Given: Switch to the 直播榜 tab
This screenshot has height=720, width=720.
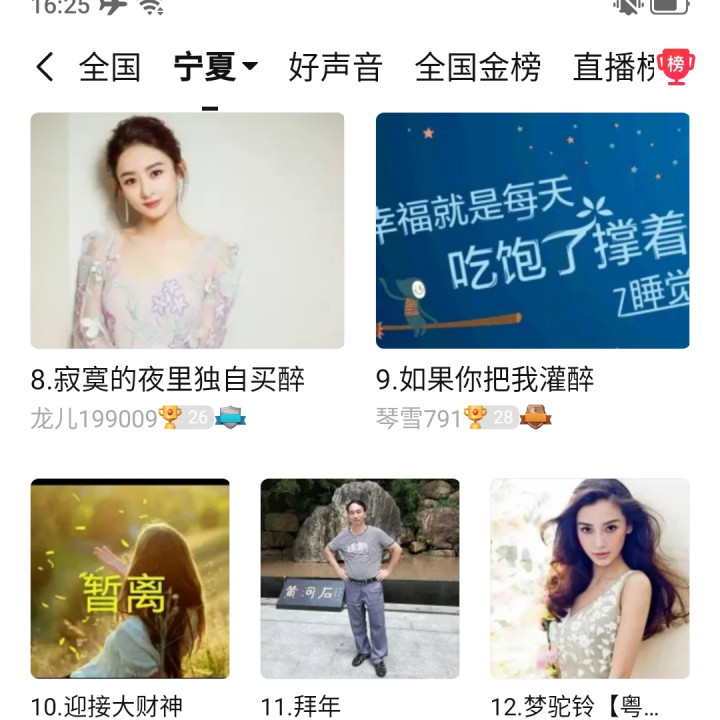Looking at the screenshot, I should coord(618,67).
